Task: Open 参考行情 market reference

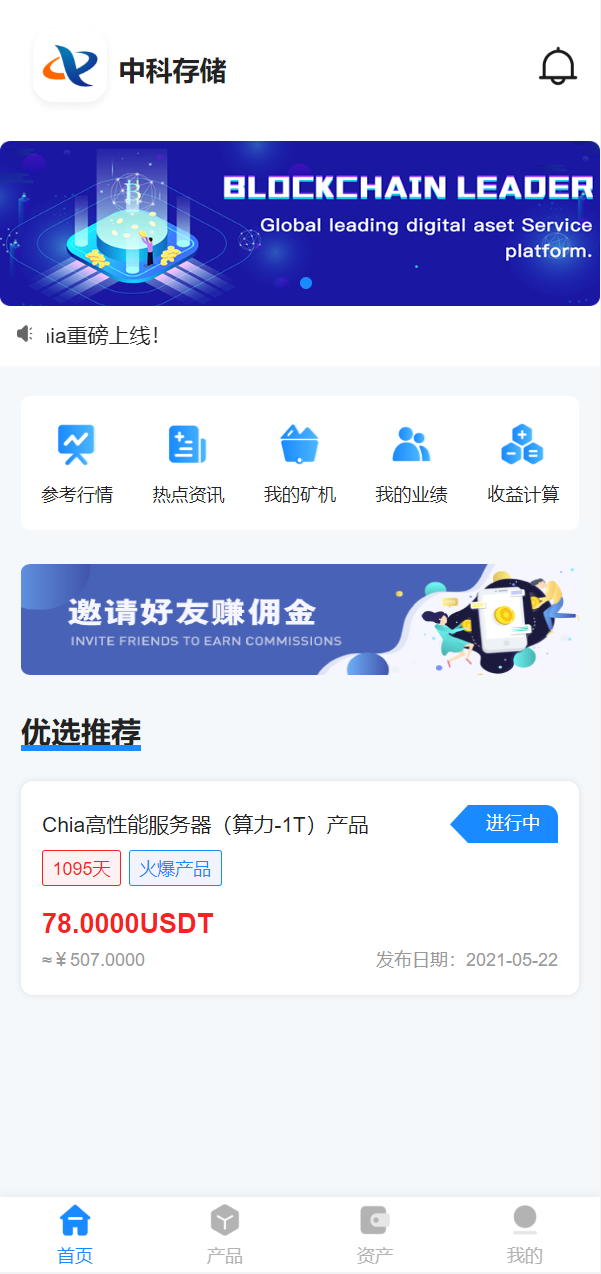Action: 77,462
